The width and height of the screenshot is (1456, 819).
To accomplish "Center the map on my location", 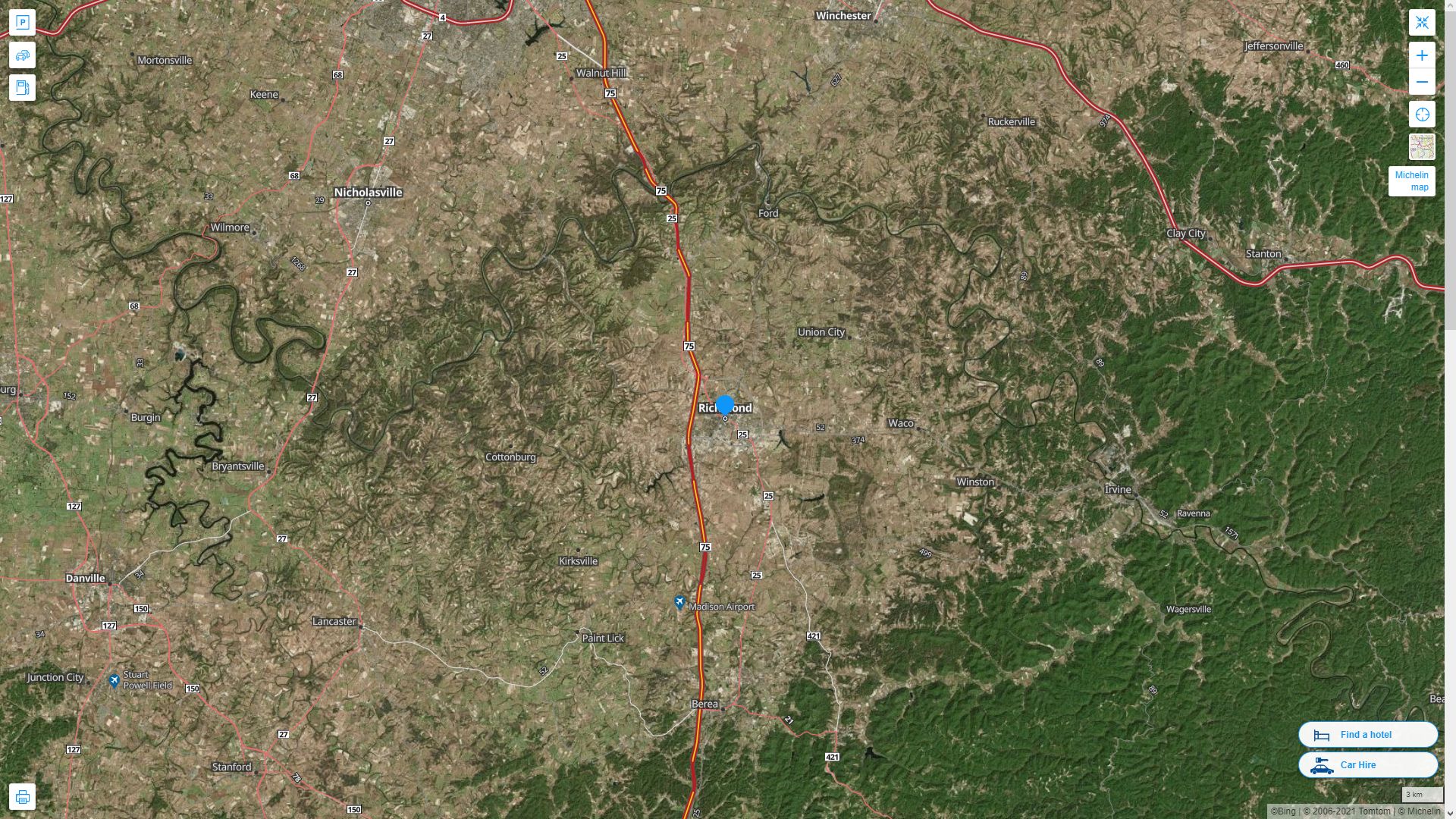I will tap(1422, 115).
